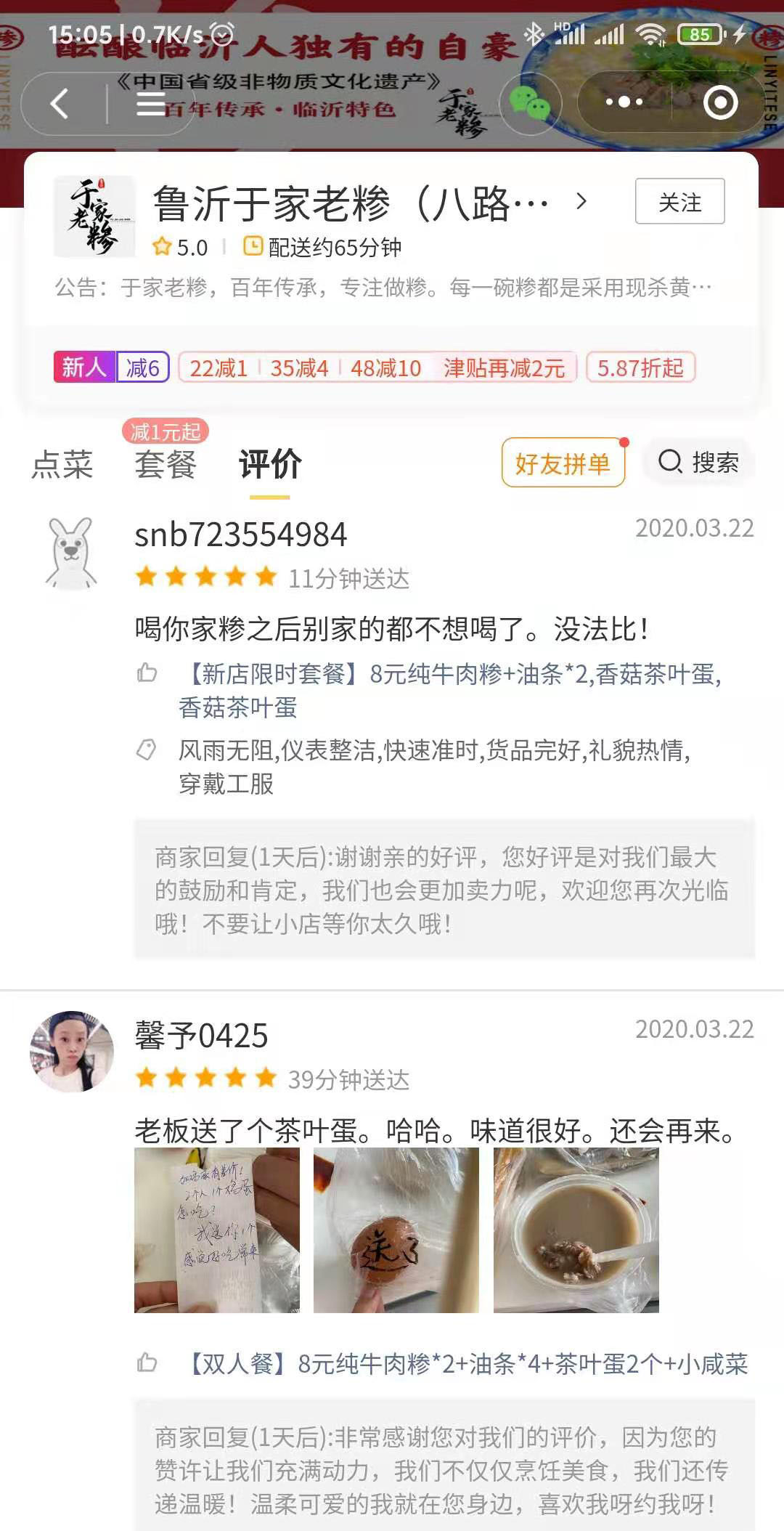
Task: Tap the WeChat share icon
Action: [530, 103]
